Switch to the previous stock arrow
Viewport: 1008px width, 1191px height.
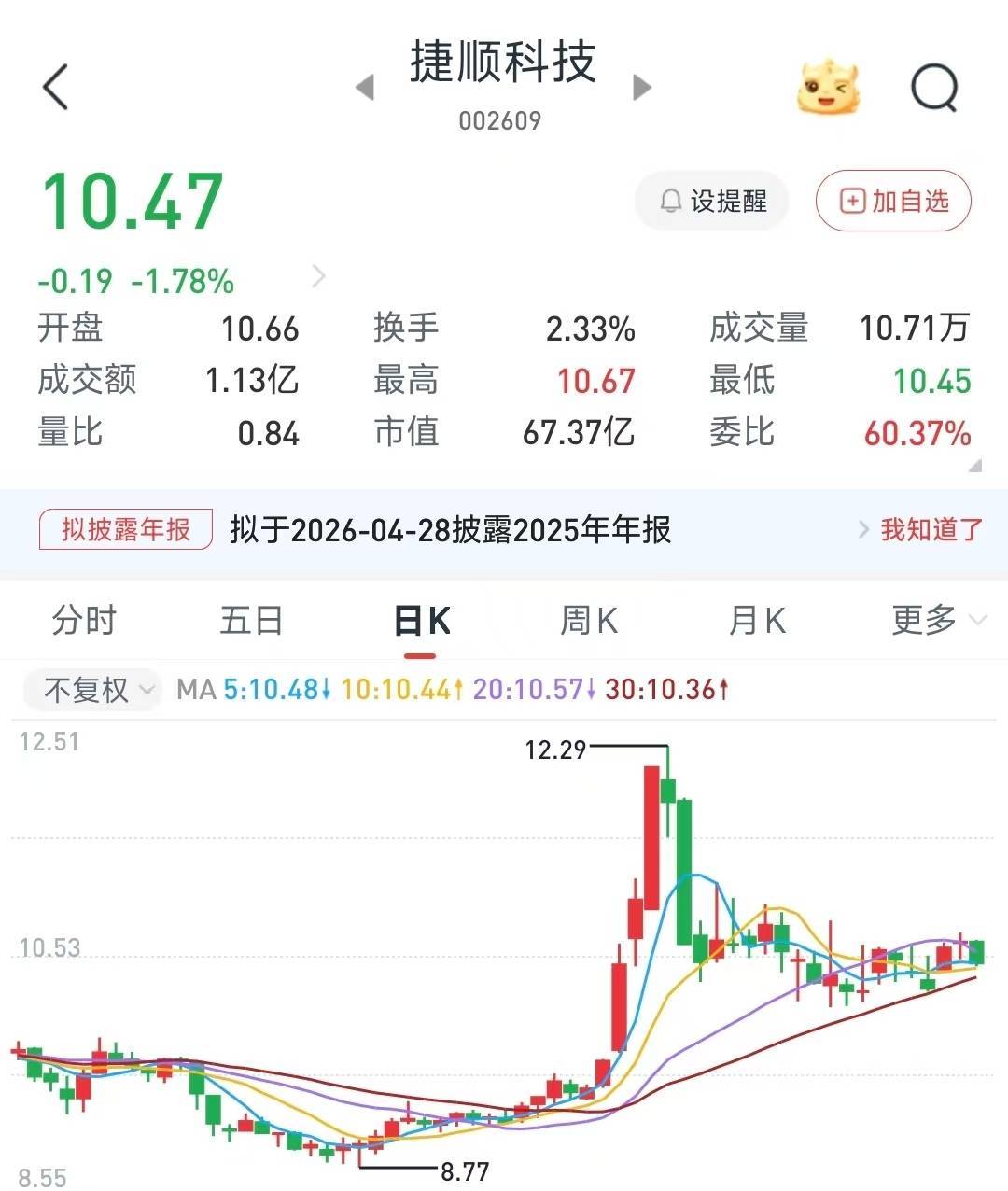click(365, 88)
